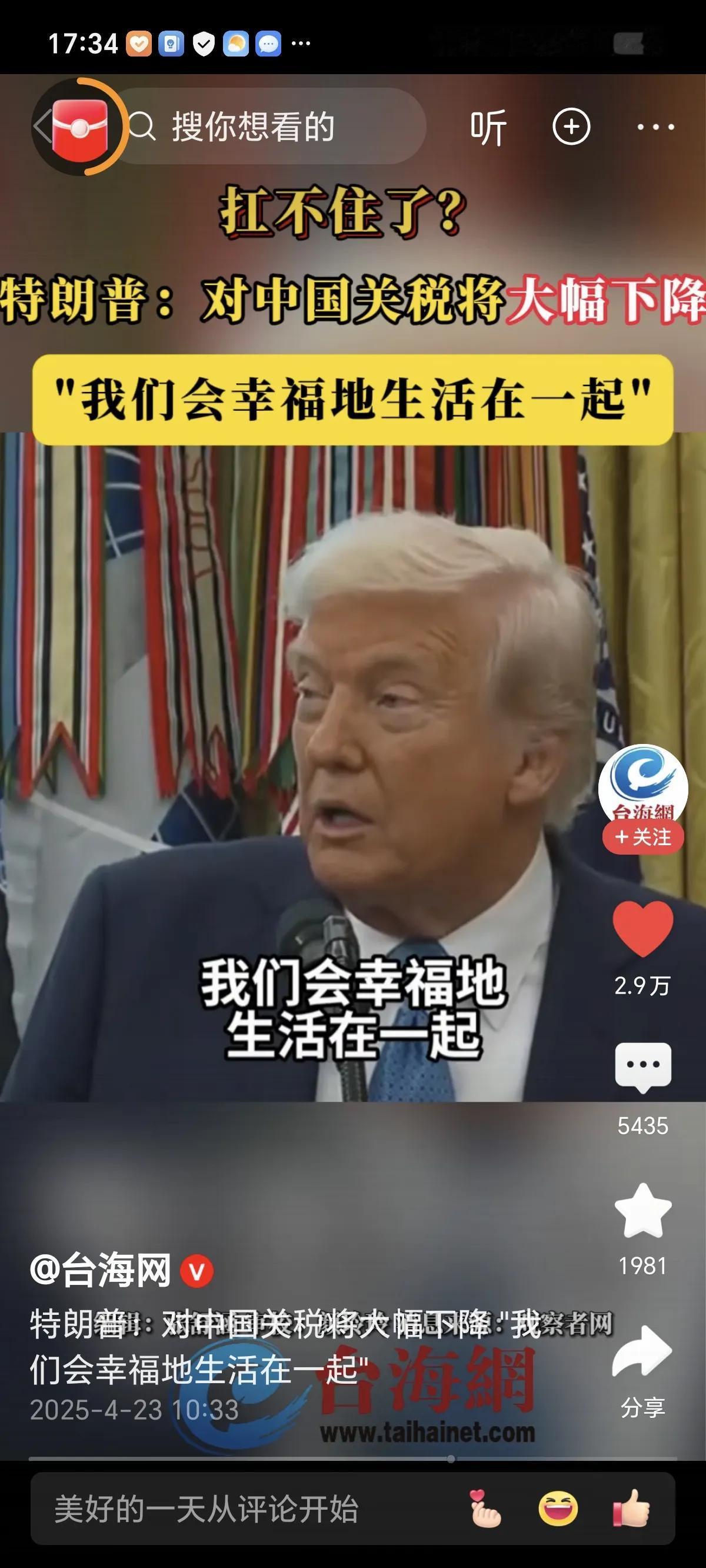Screen dimensions: 706x1568
Task: Send the laughing emoji reaction
Action: pos(558,1510)
